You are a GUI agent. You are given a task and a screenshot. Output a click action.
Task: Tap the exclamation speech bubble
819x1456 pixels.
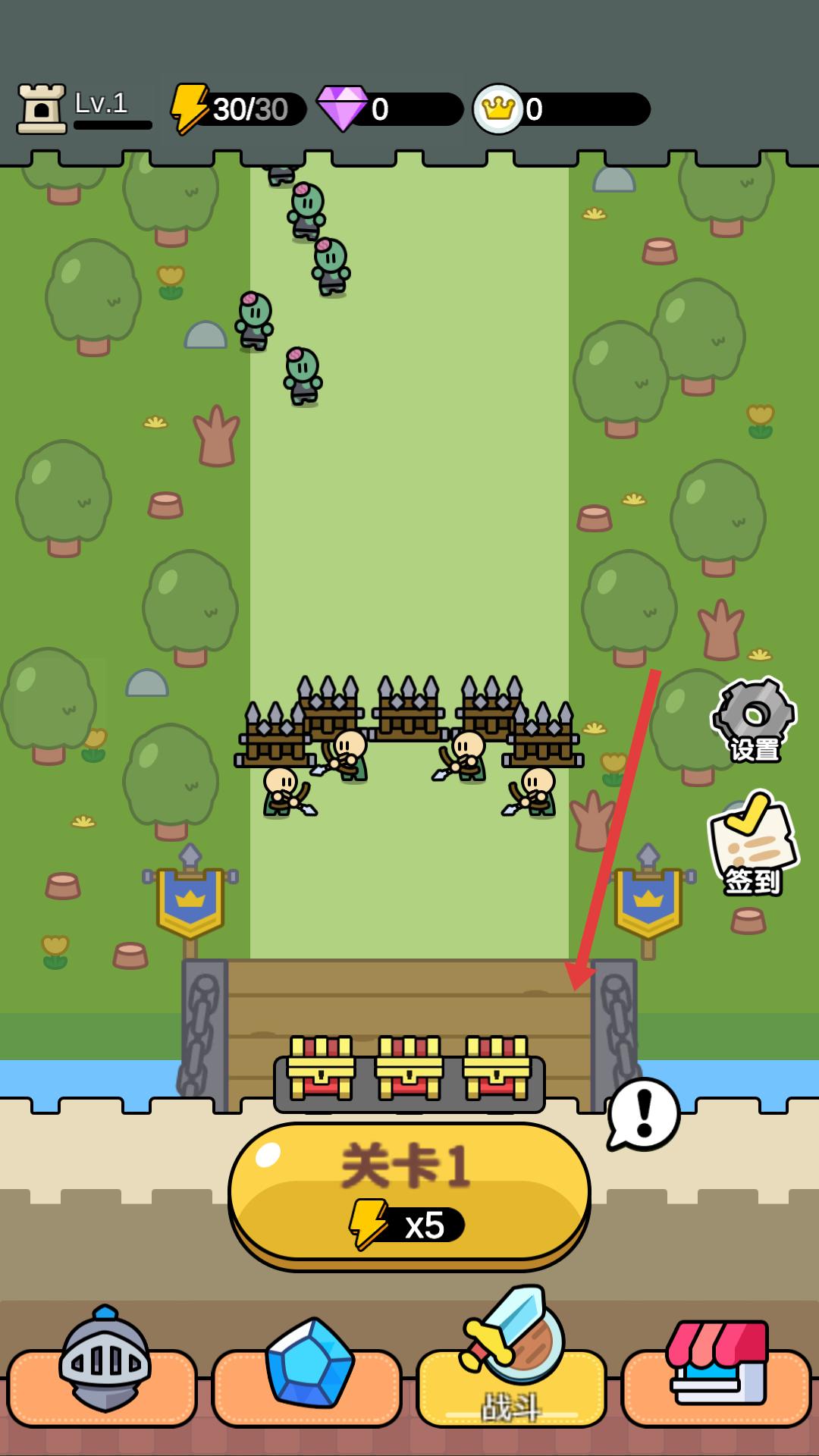(x=643, y=1114)
